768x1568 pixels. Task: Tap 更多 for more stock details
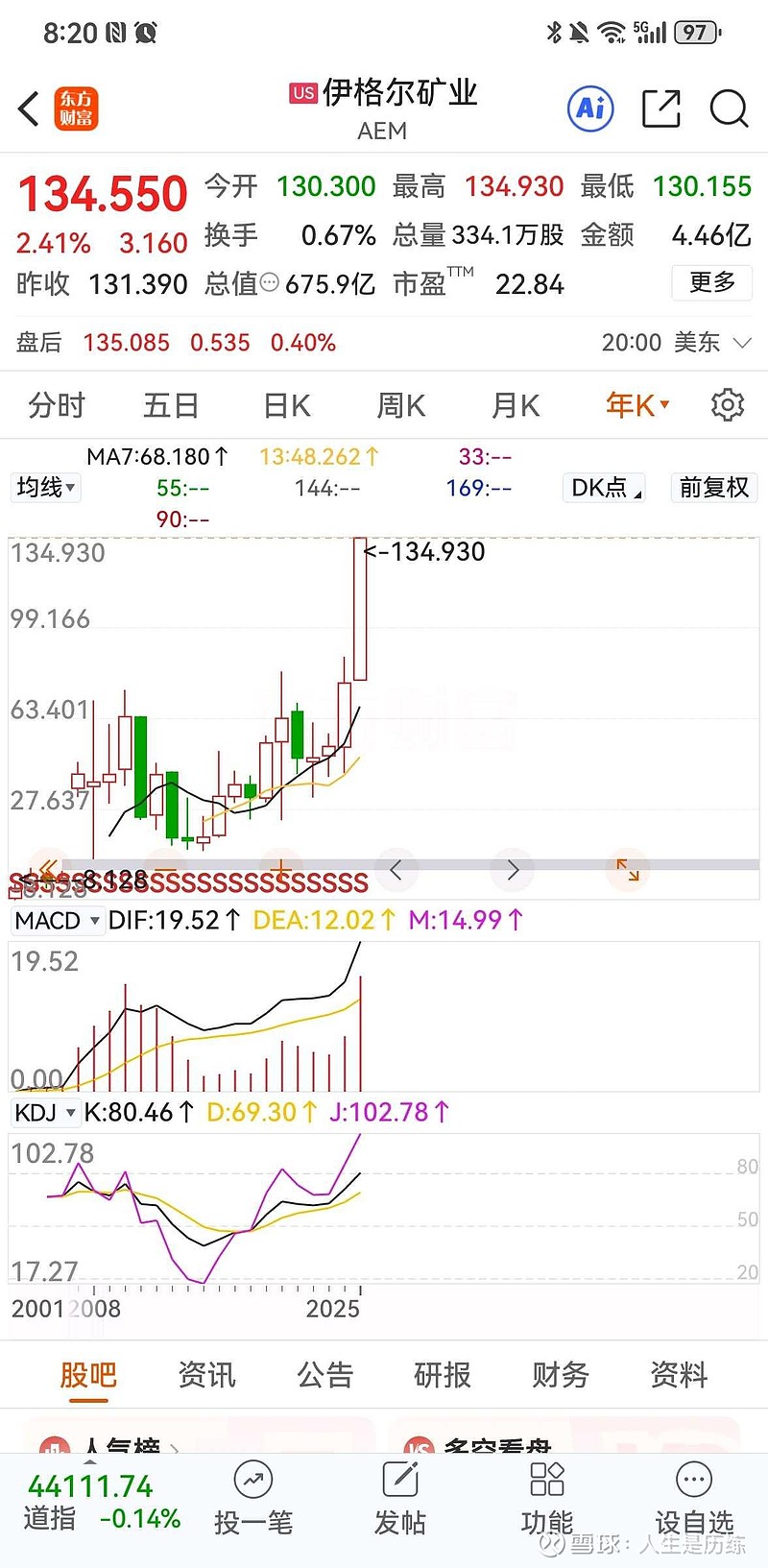coord(711,284)
